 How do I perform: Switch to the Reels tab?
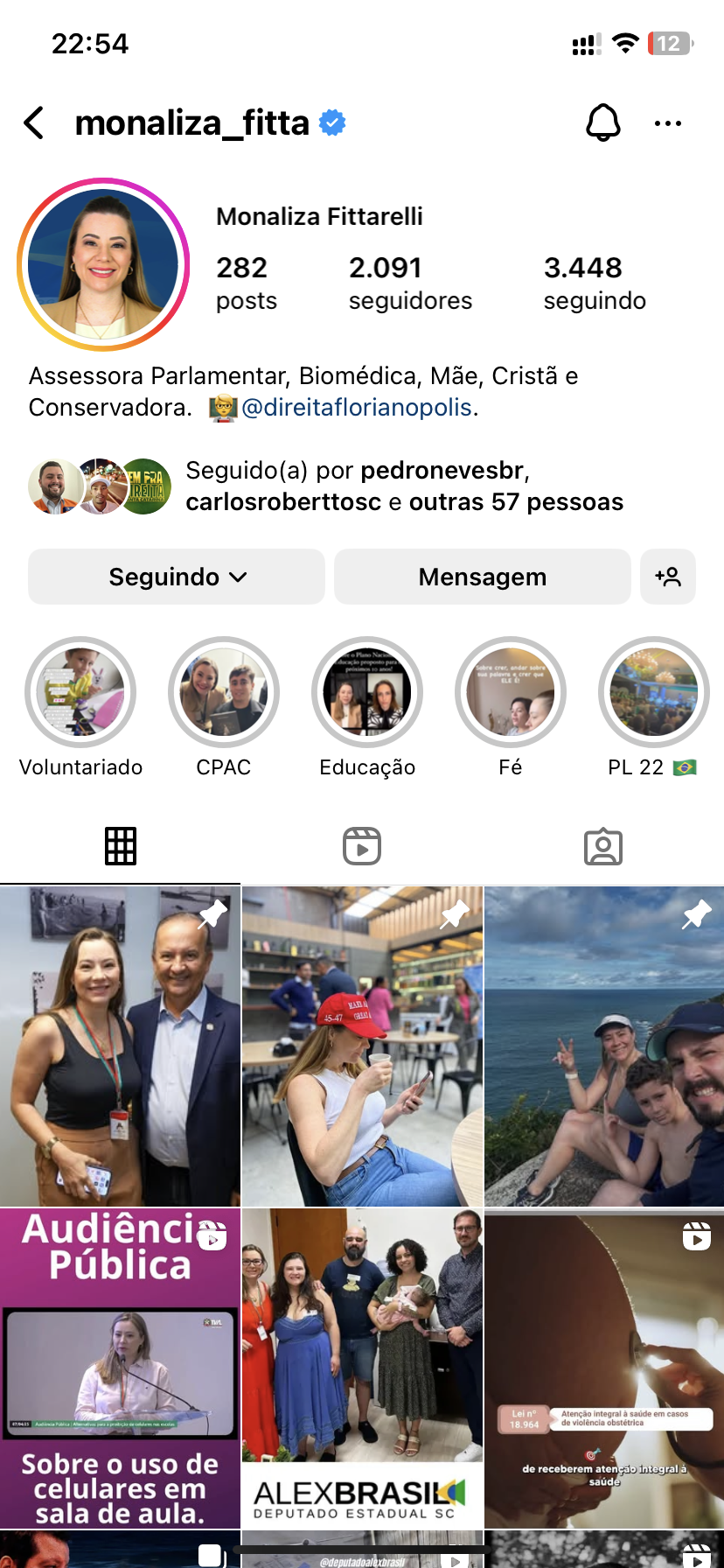coord(361,846)
